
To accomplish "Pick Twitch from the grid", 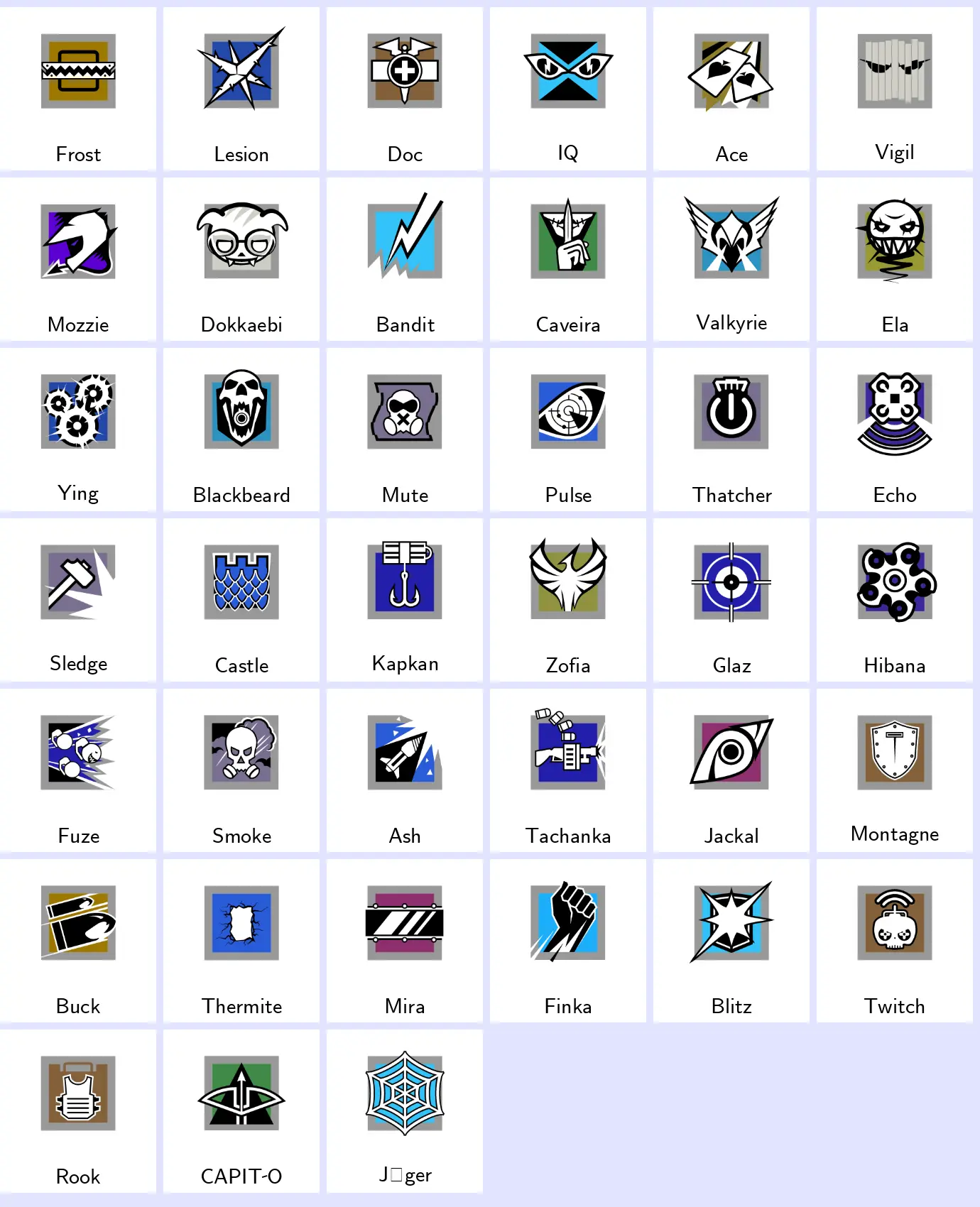I will [895, 941].
